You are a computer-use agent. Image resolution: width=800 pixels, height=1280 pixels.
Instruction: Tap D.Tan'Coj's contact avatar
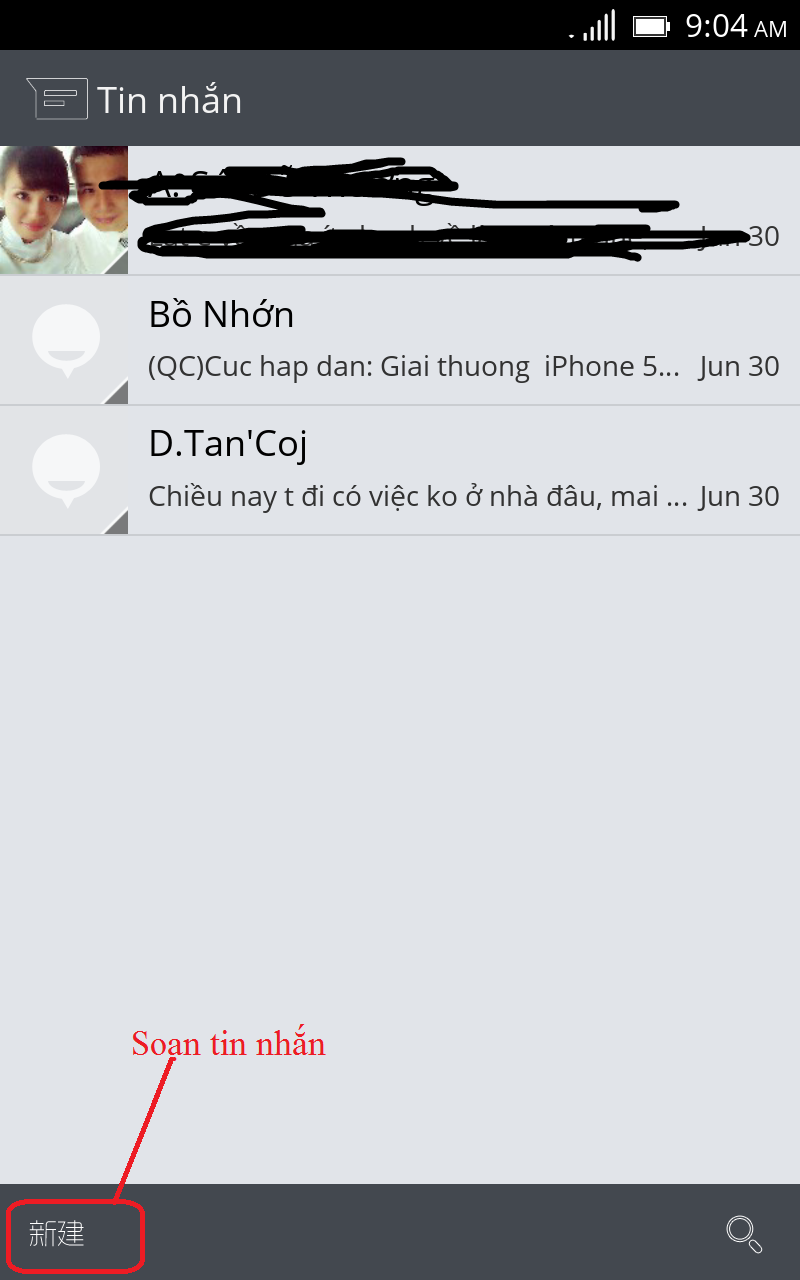tap(65, 470)
